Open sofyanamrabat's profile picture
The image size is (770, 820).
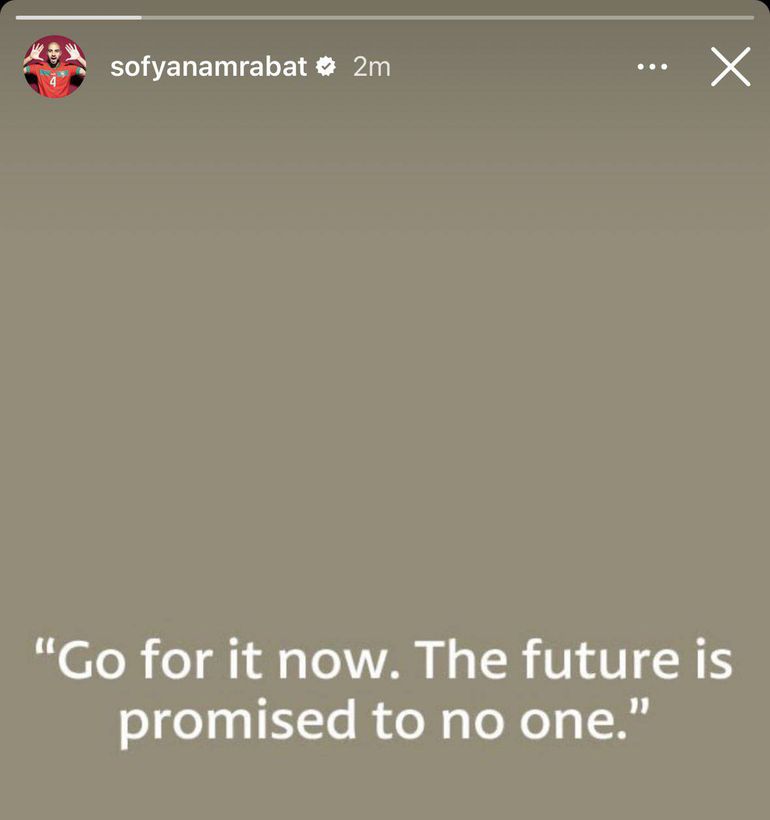point(54,67)
